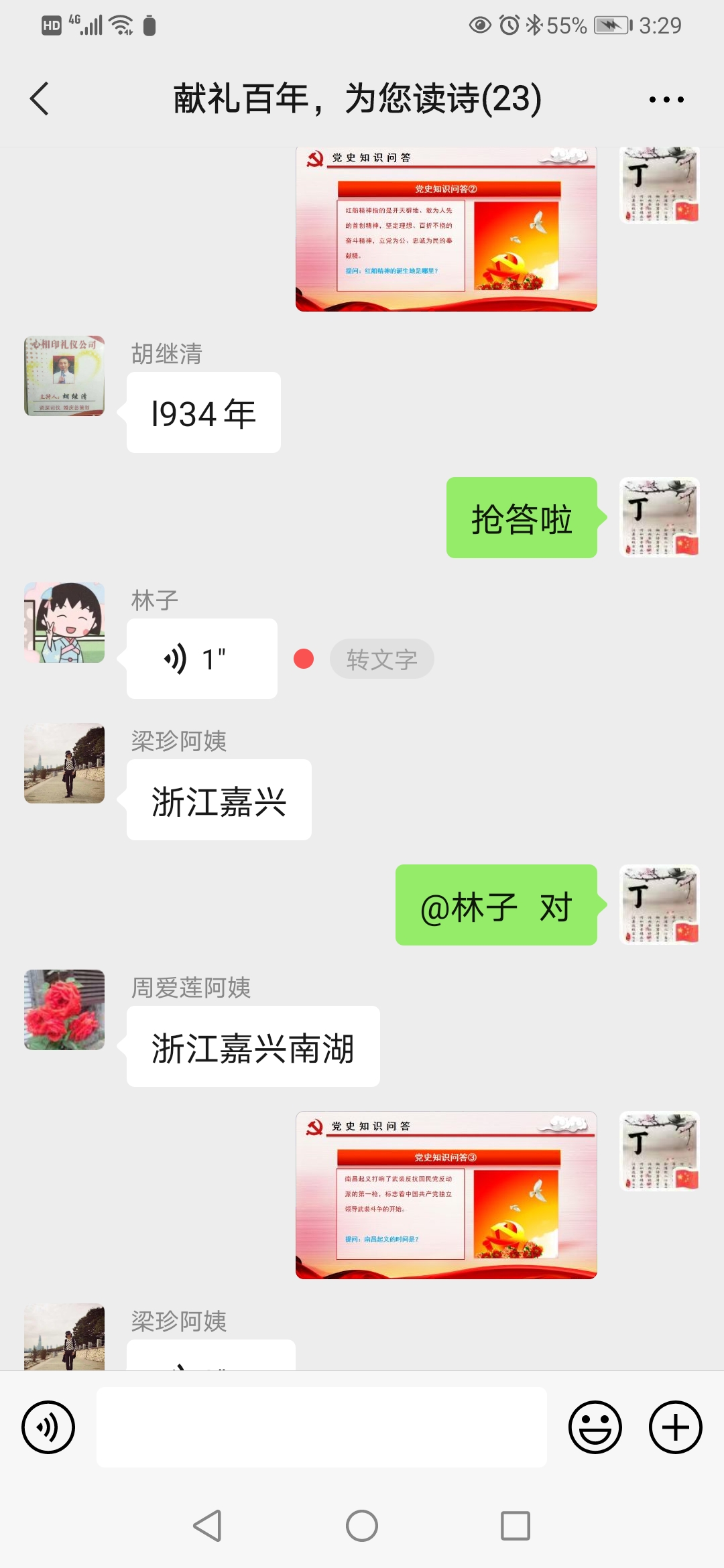Switch to voice input mode
Viewport: 724px width, 1568px height.
point(48,1427)
